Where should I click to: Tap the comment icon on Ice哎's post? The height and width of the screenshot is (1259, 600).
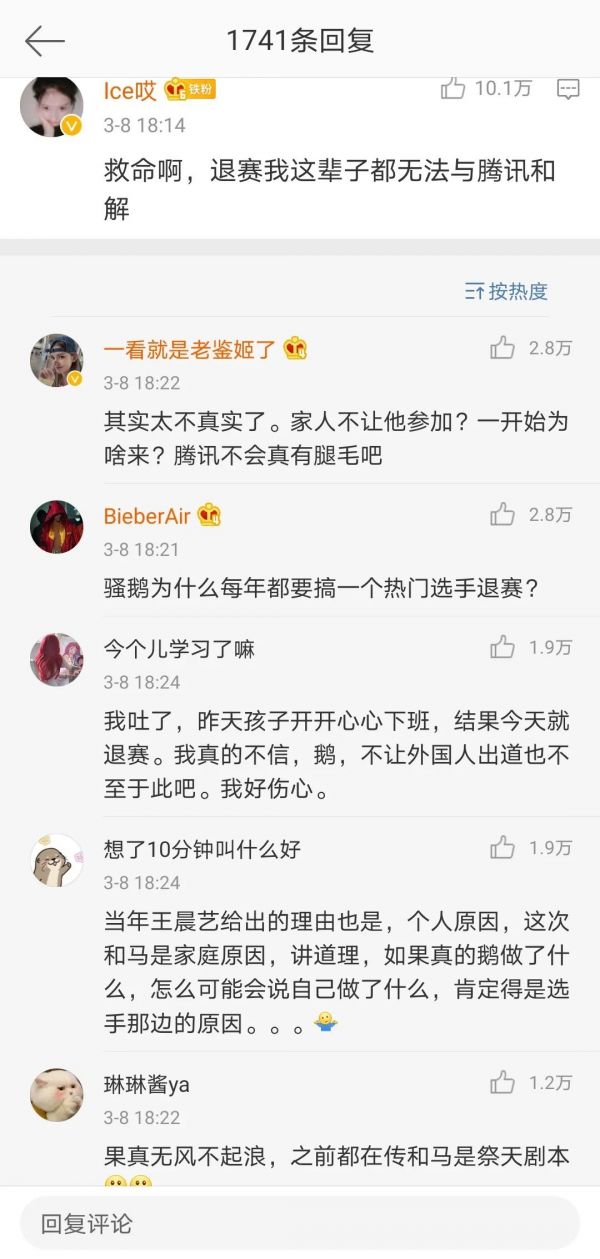(x=568, y=90)
